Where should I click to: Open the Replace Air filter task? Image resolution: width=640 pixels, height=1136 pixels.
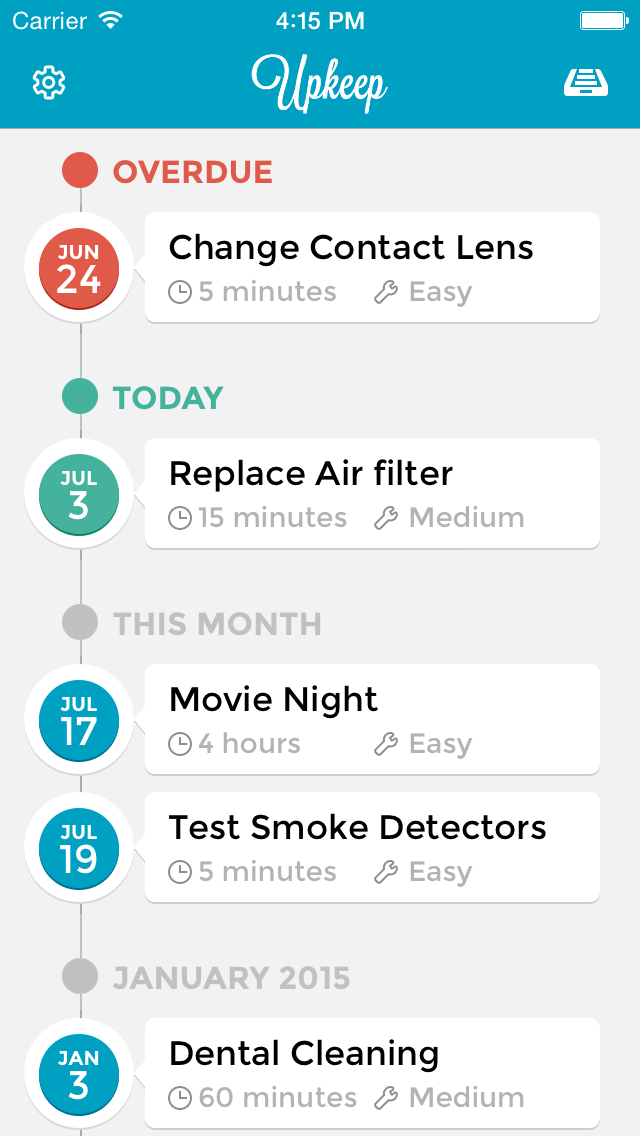373,493
